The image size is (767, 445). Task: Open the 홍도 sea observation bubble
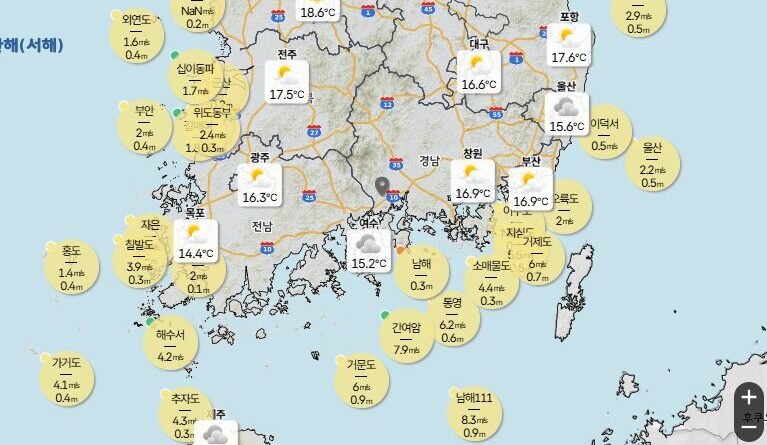[x=71, y=266]
